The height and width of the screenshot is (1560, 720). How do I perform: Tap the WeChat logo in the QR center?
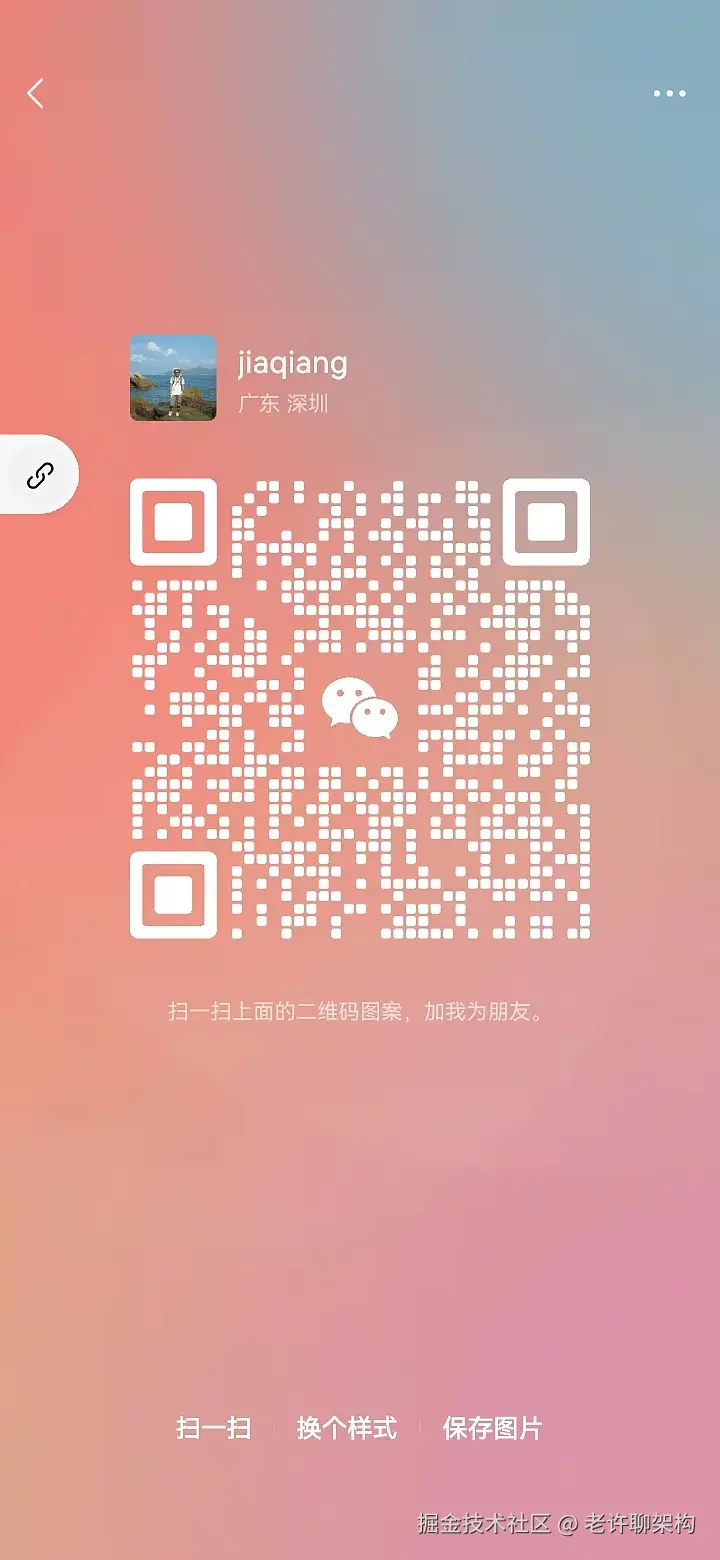point(360,706)
